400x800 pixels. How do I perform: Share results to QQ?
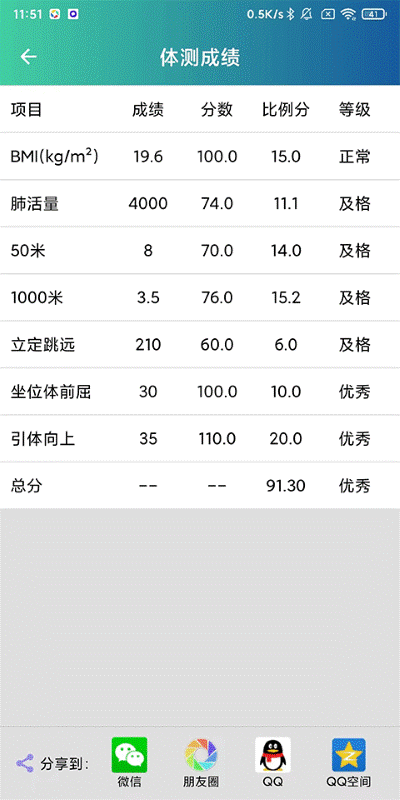(273, 762)
